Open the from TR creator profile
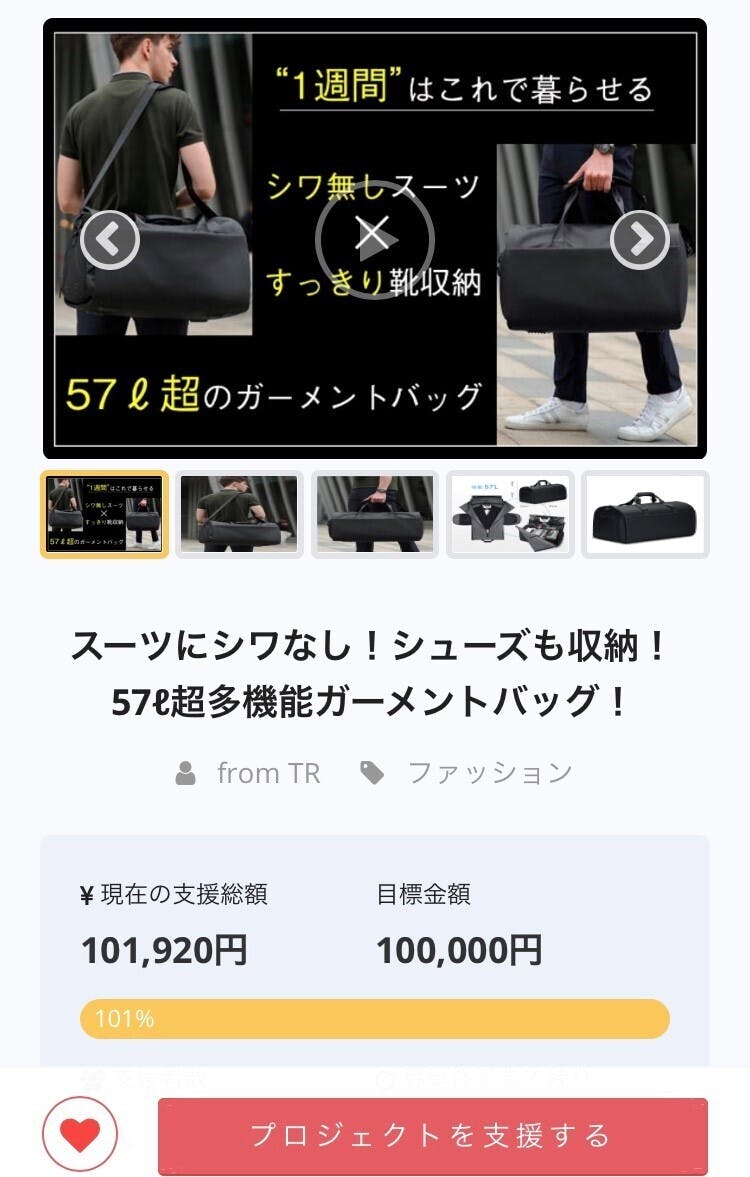This screenshot has height=1177, width=750. tap(268, 773)
